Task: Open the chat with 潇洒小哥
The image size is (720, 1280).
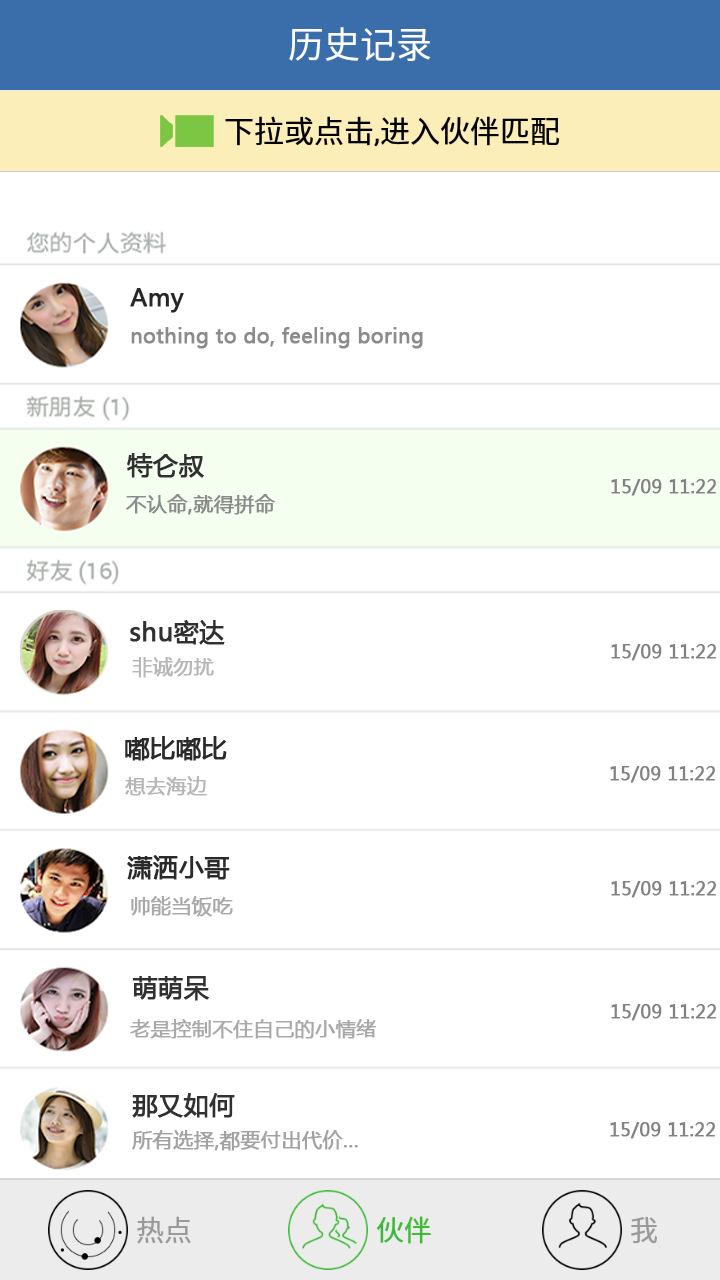Action: [x=360, y=890]
